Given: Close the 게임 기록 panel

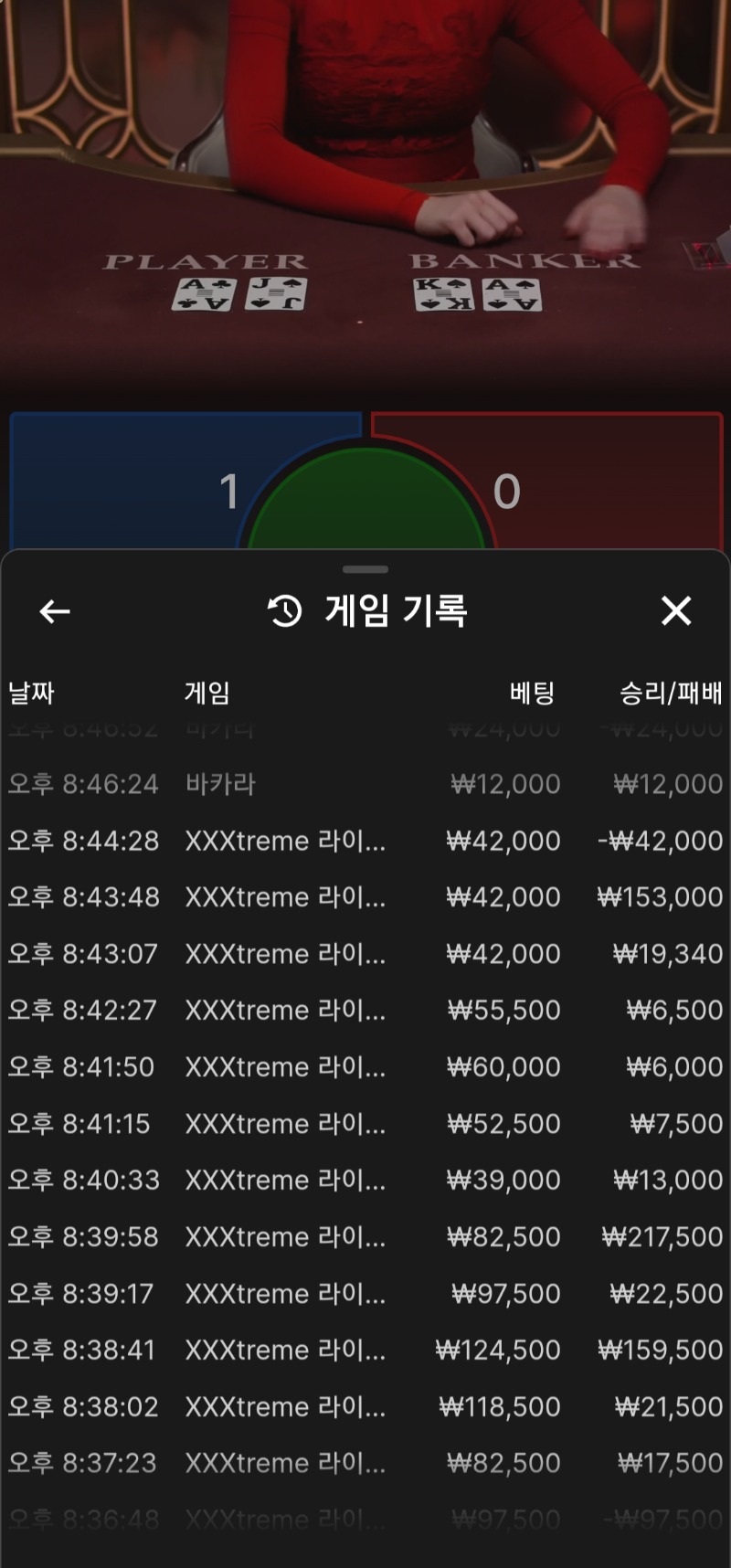Looking at the screenshot, I should pos(676,610).
